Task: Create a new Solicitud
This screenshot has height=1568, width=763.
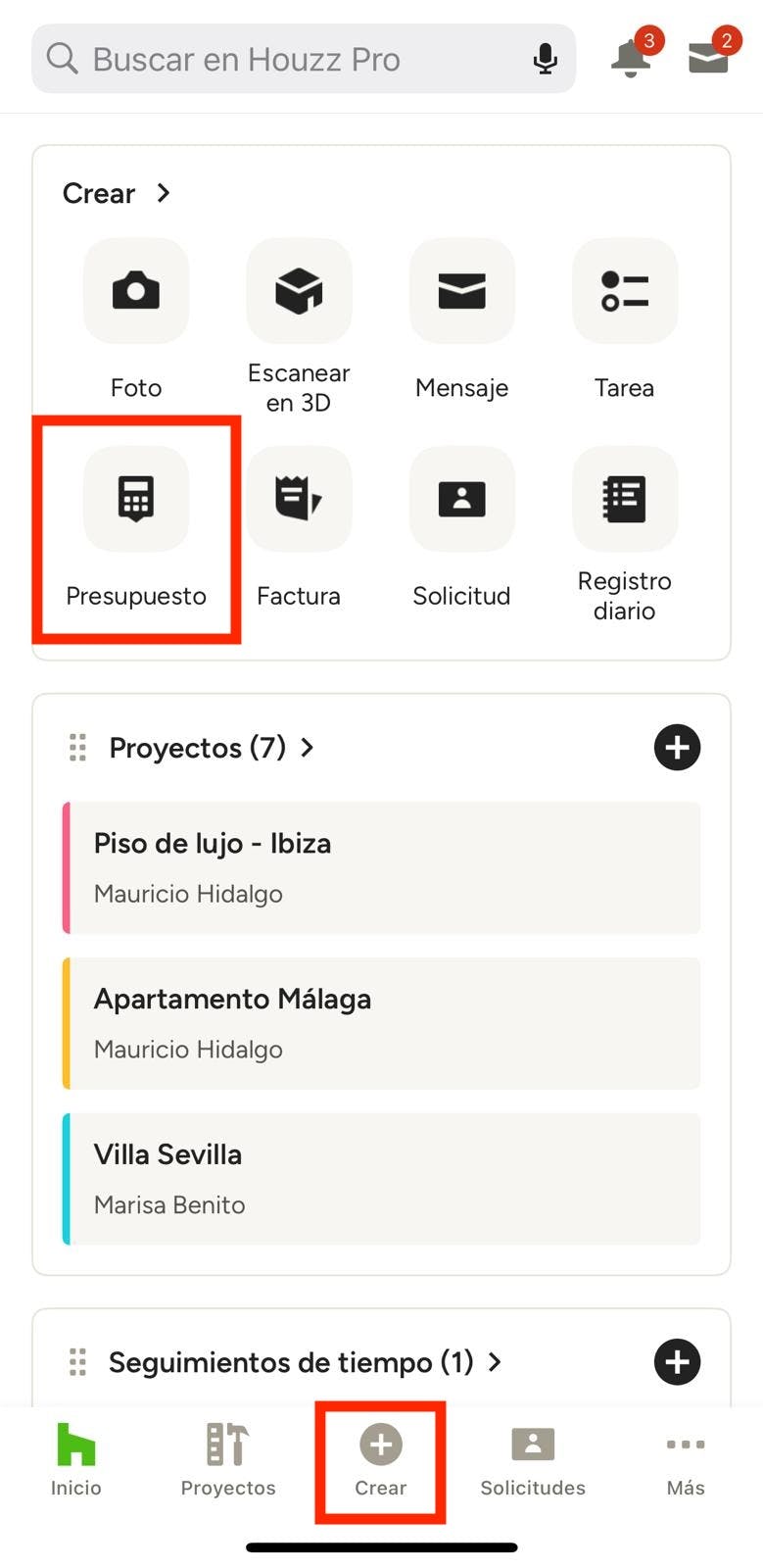Action: click(461, 500)
